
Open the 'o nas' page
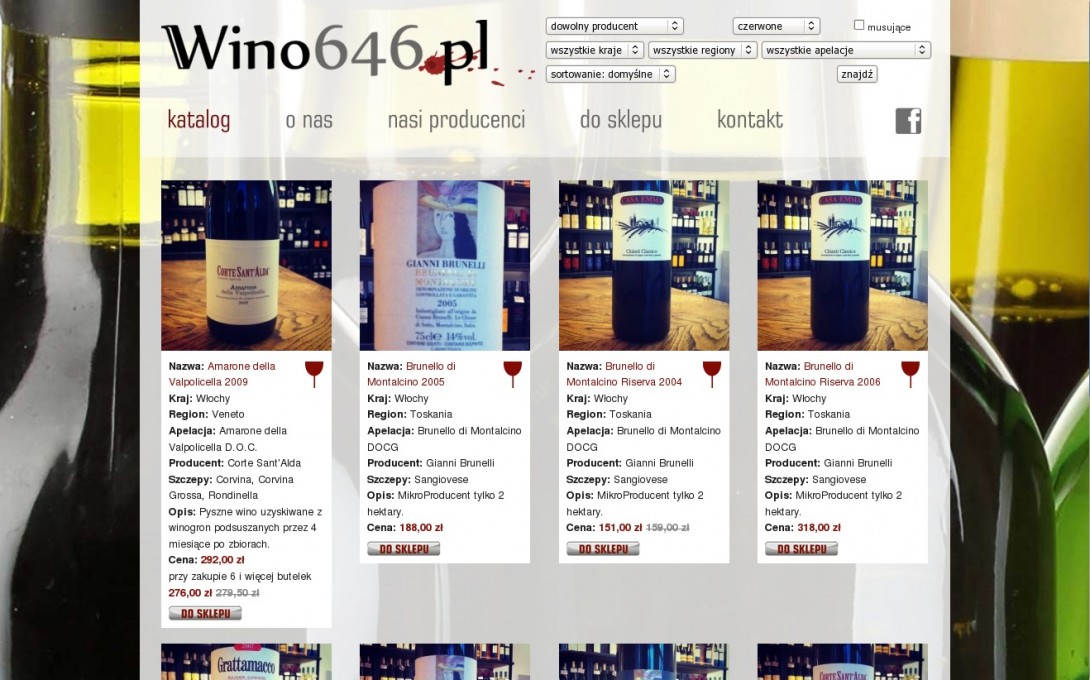coord(309,120)
